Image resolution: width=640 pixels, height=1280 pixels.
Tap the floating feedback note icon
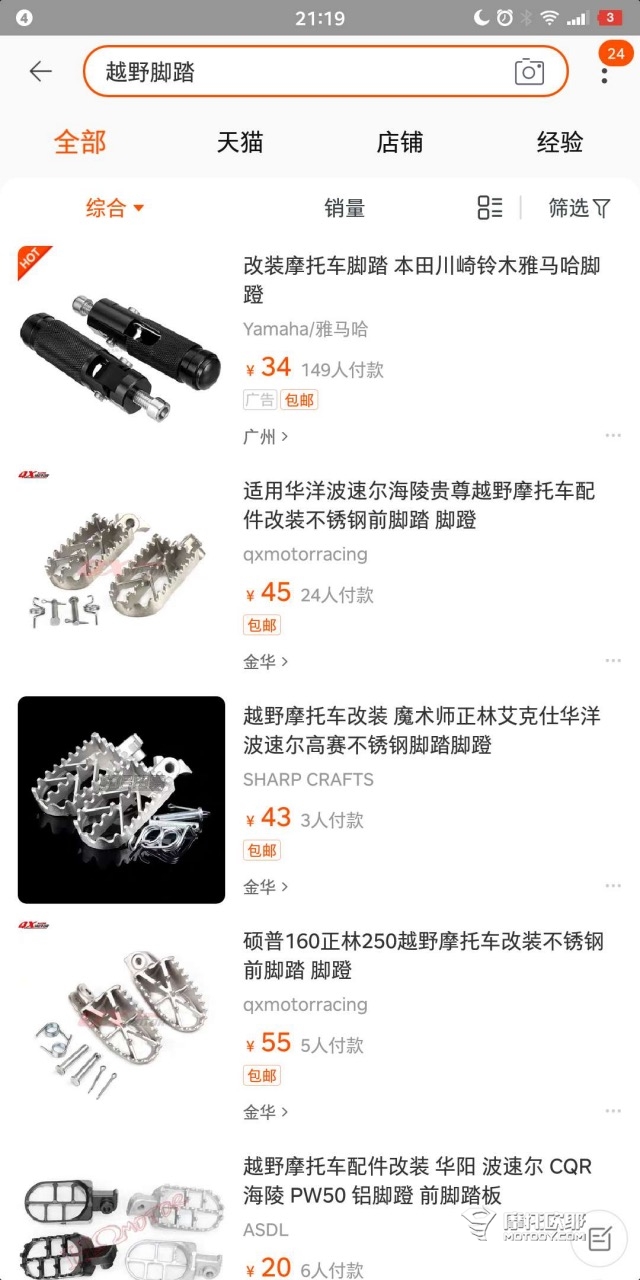(x=599, y=1240)
